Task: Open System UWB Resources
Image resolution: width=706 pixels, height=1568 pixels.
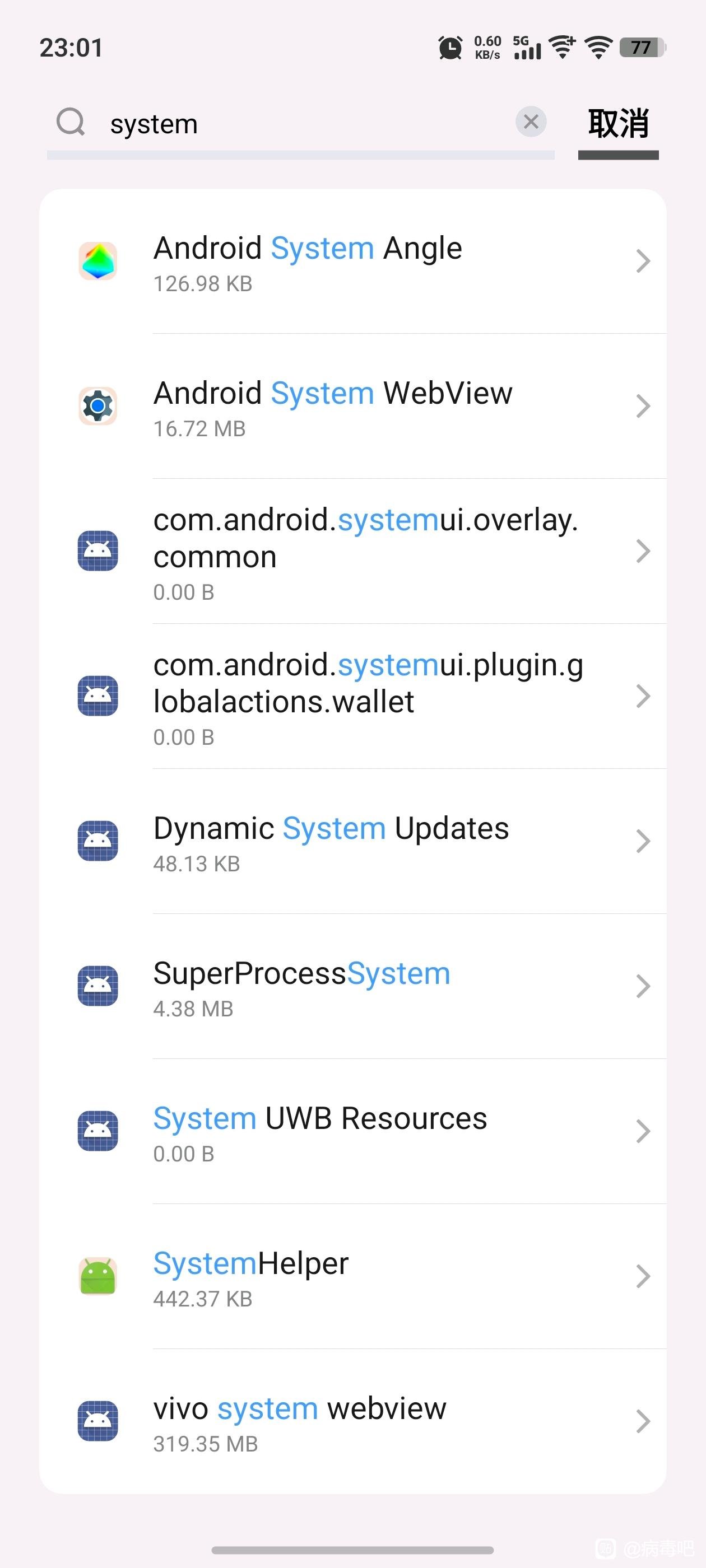Action: point(352,1131)
